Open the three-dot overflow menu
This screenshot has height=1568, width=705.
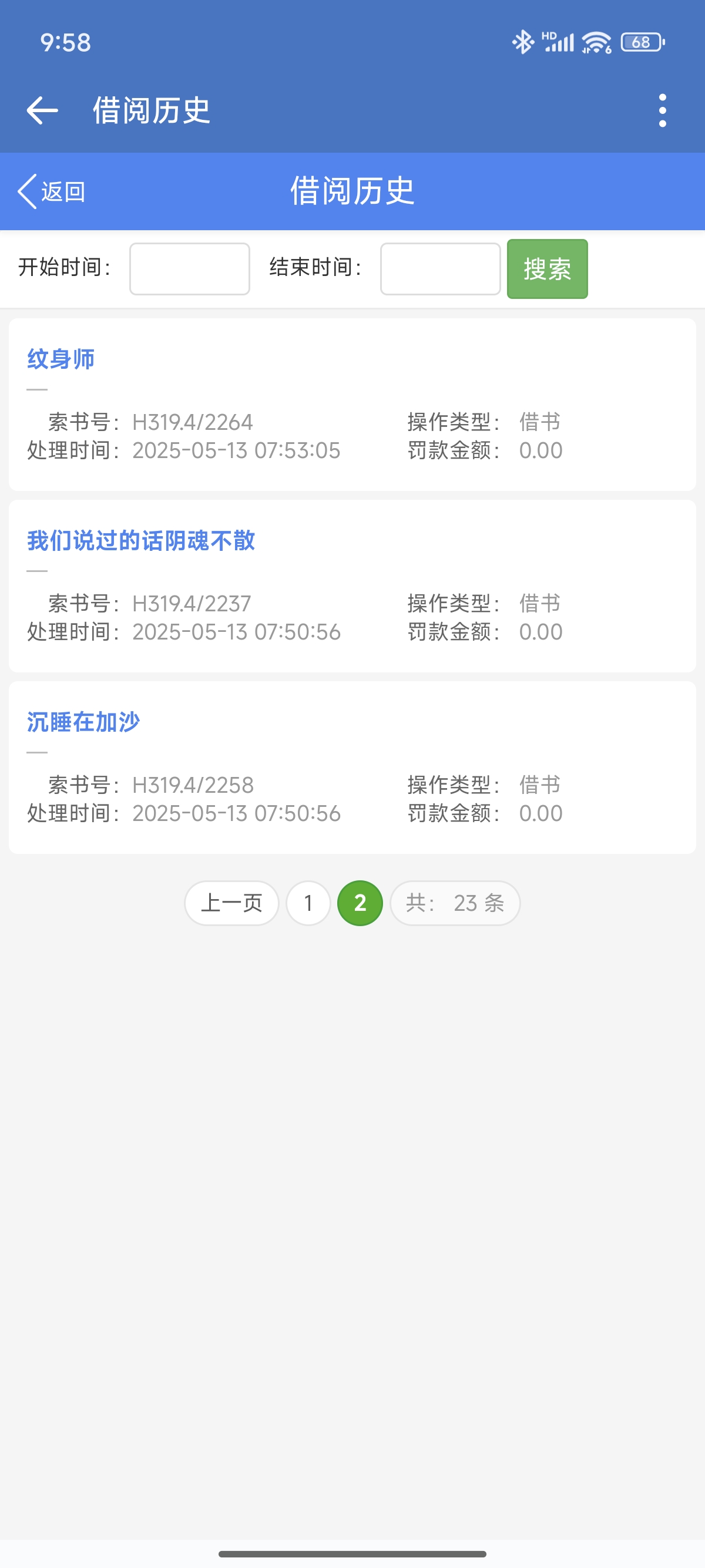click(662, 111)
